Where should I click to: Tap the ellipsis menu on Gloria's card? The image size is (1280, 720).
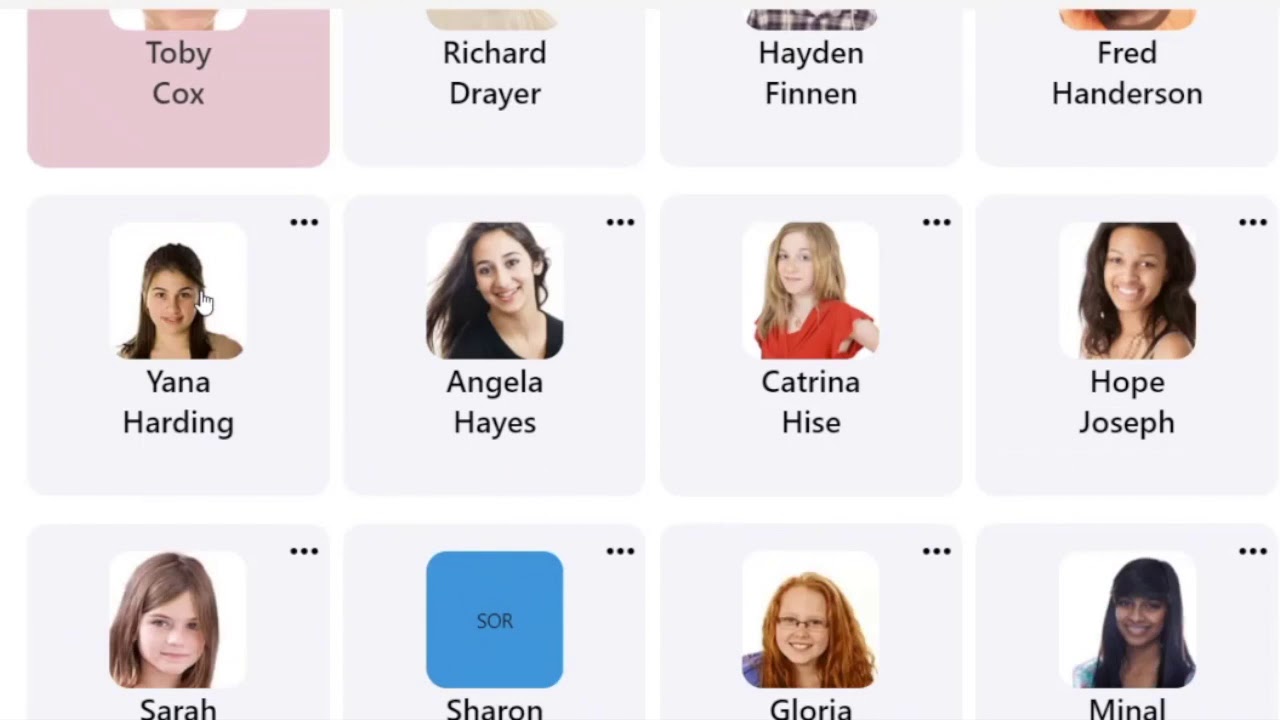click(936, 551)
